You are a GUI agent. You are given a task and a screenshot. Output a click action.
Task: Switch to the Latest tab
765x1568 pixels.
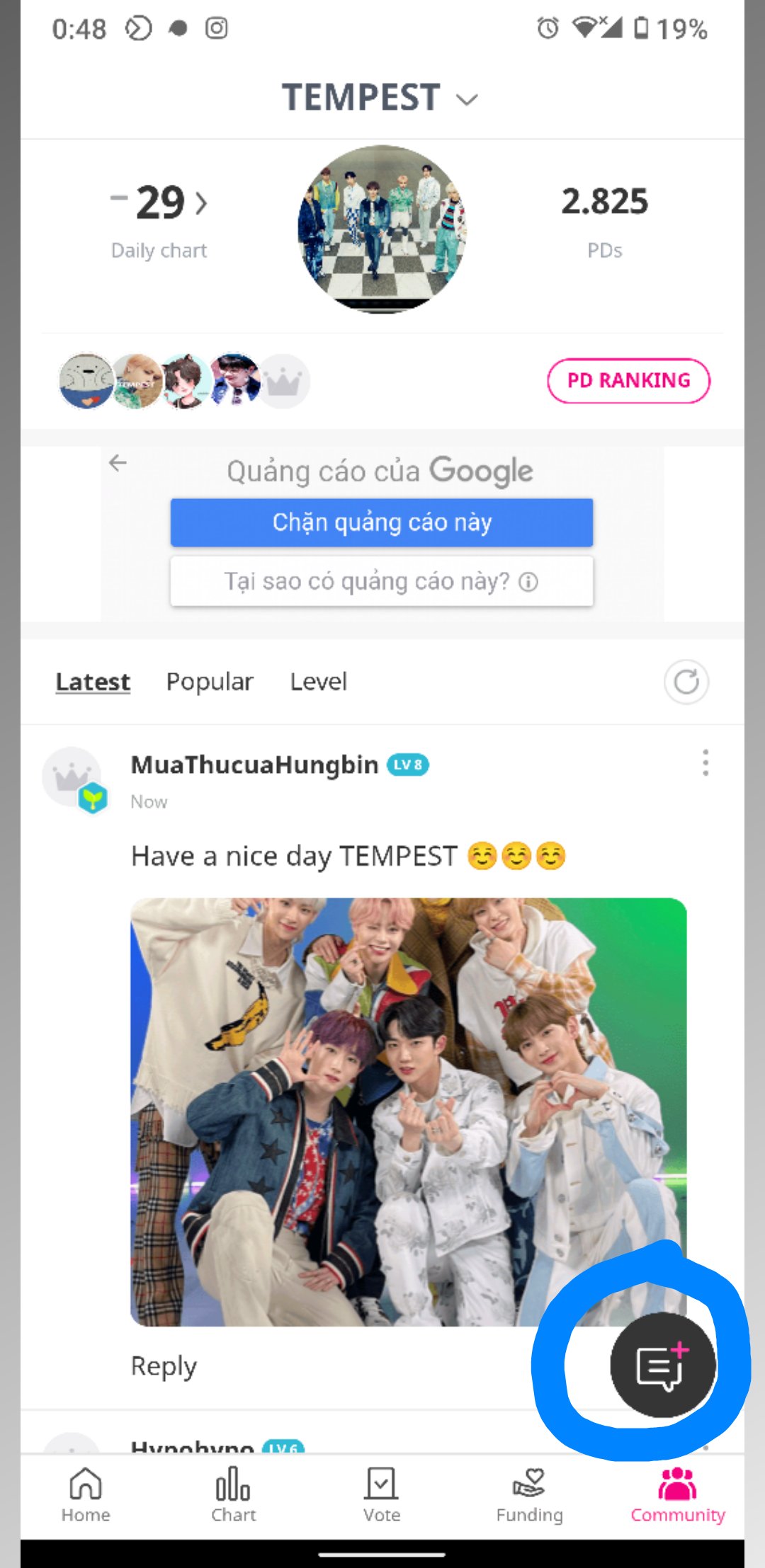pos(93,682)
